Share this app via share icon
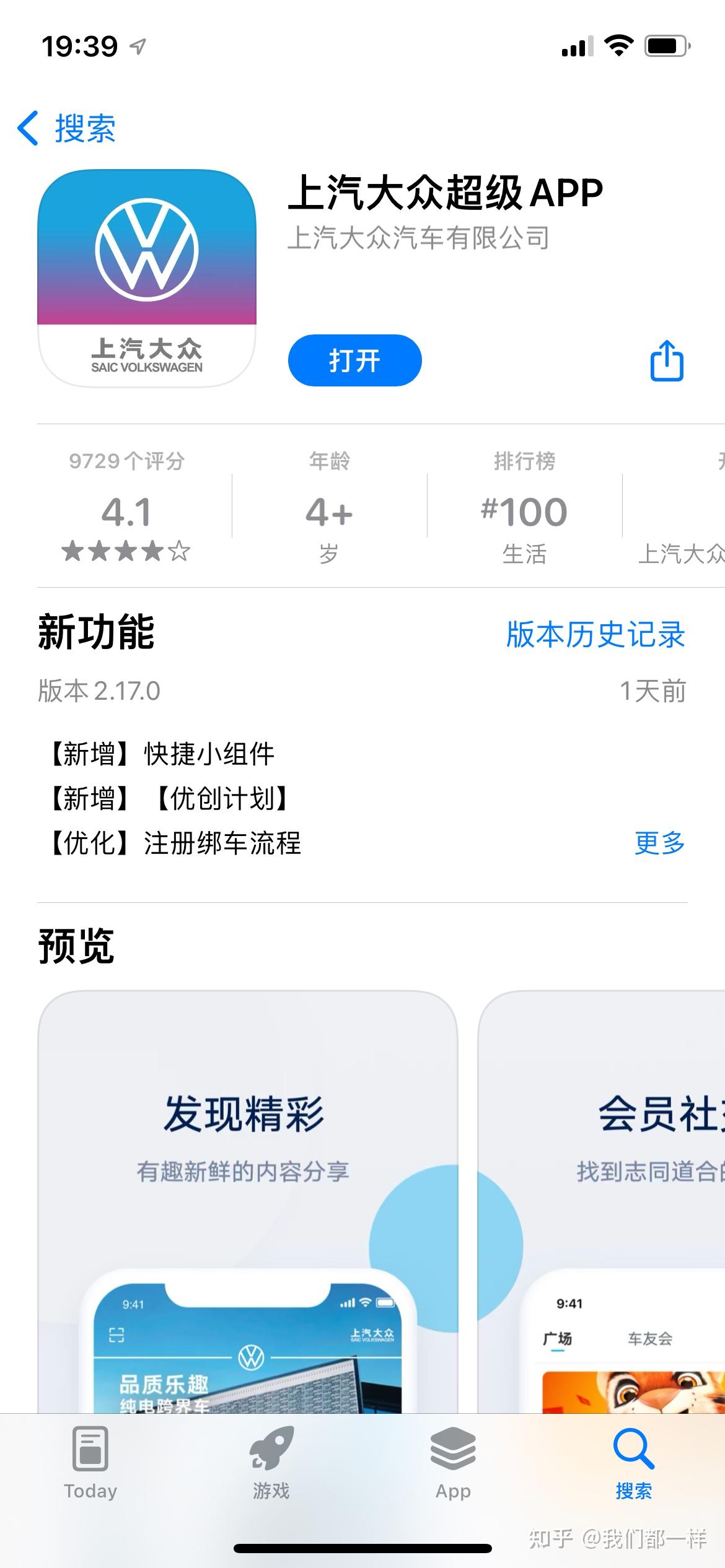The image size is (725, 1568). pyautogui.click(x=667, y=360)
